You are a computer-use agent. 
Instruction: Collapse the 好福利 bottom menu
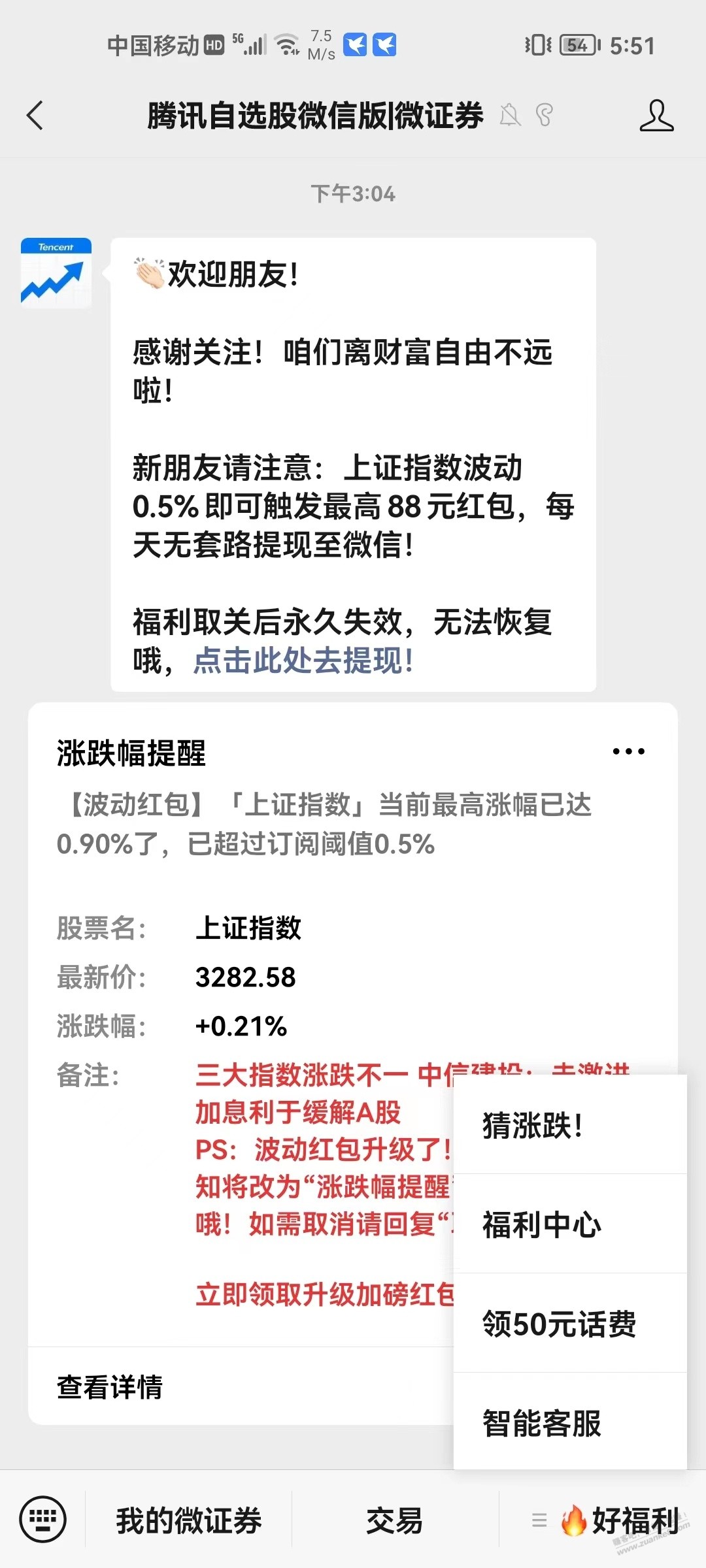coord(603,1520)
